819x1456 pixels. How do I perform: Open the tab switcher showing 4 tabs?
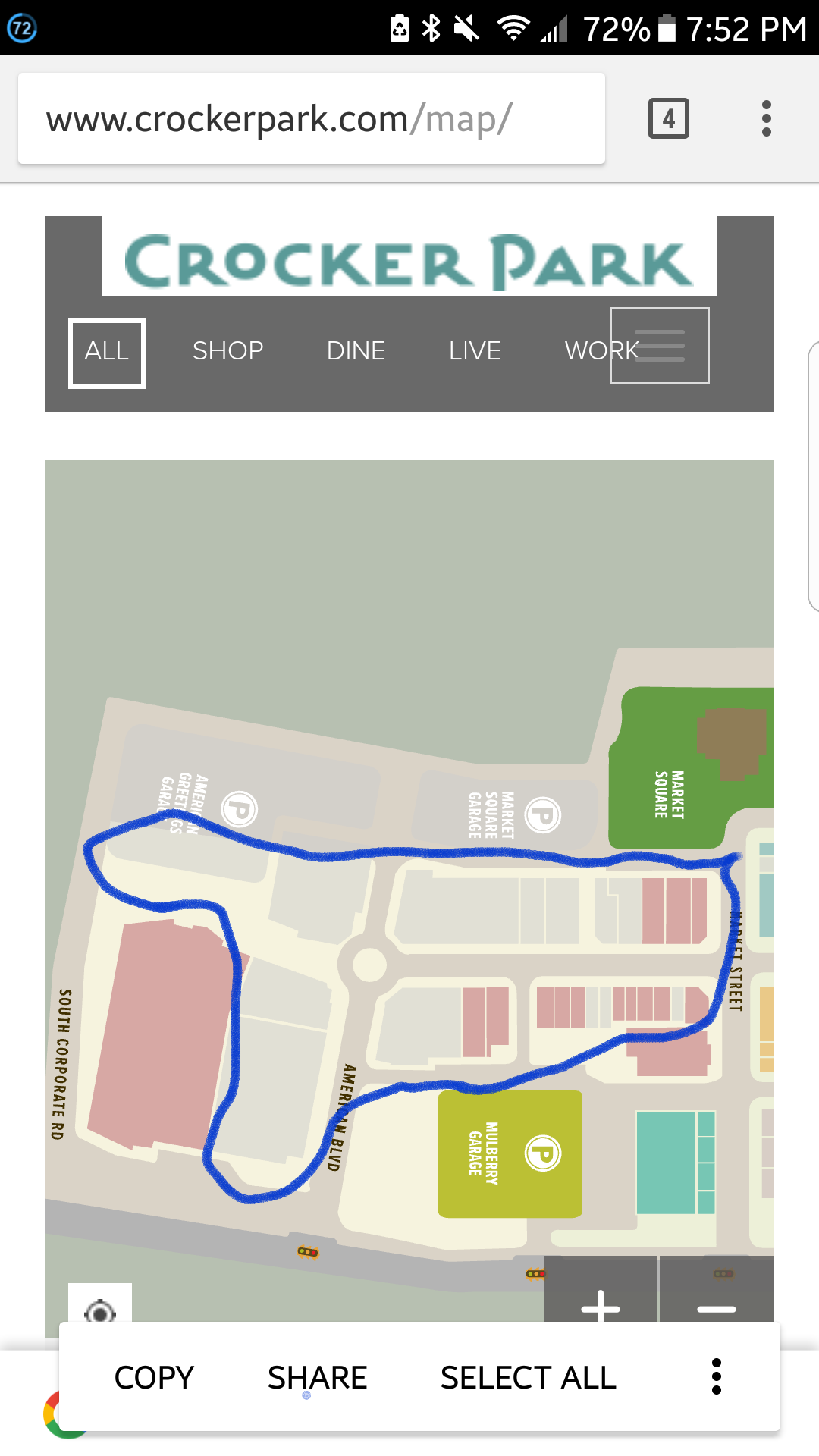(x=669, y=119)
